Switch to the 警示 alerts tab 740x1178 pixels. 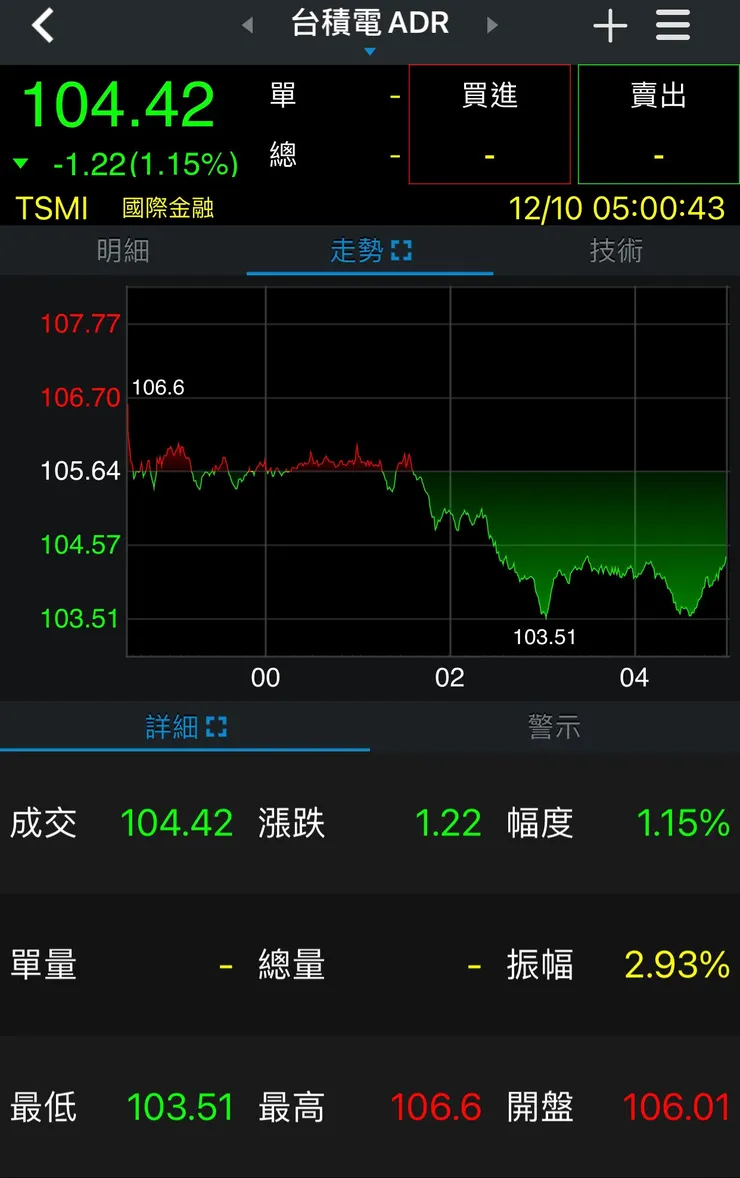[x=555, y=728]
